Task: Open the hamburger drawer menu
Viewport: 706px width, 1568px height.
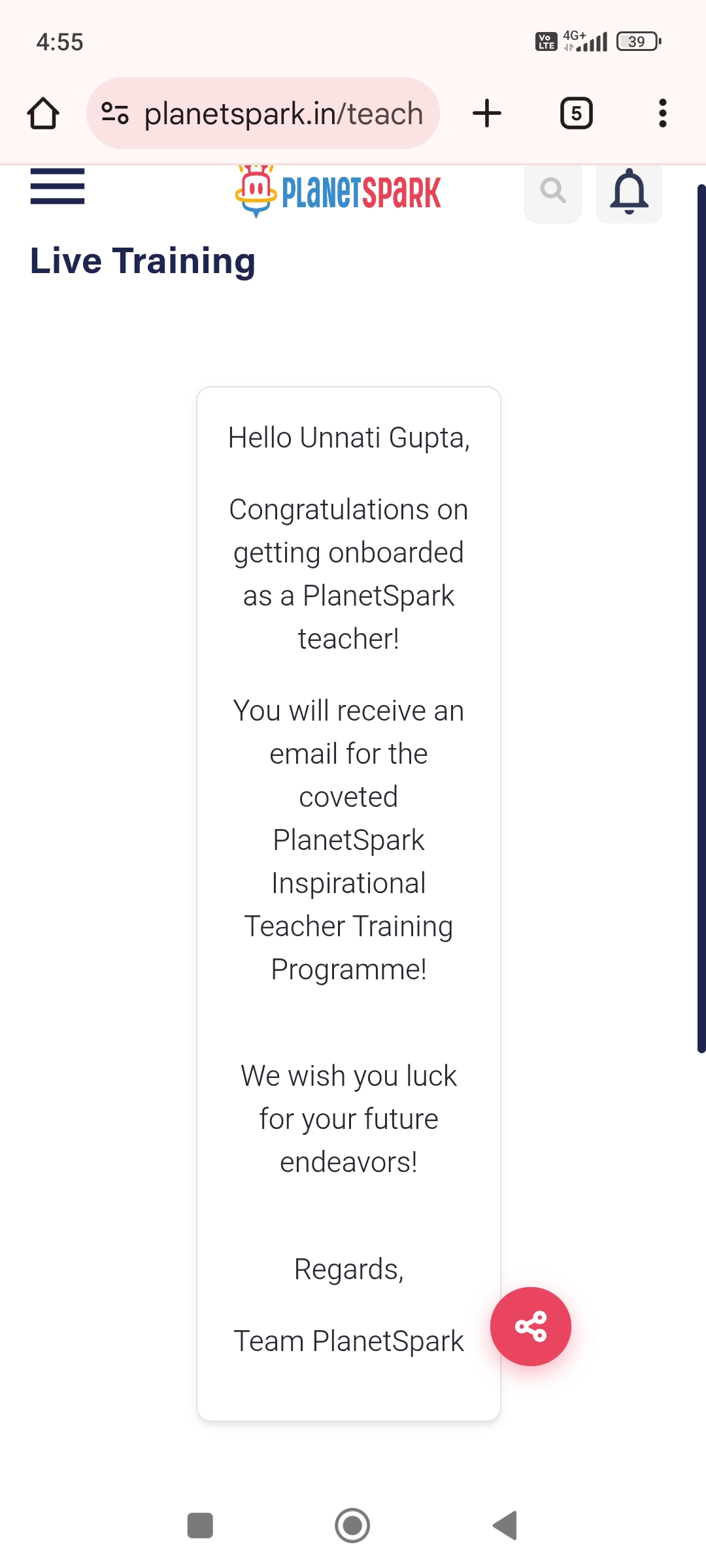Action: pos(58,187)
